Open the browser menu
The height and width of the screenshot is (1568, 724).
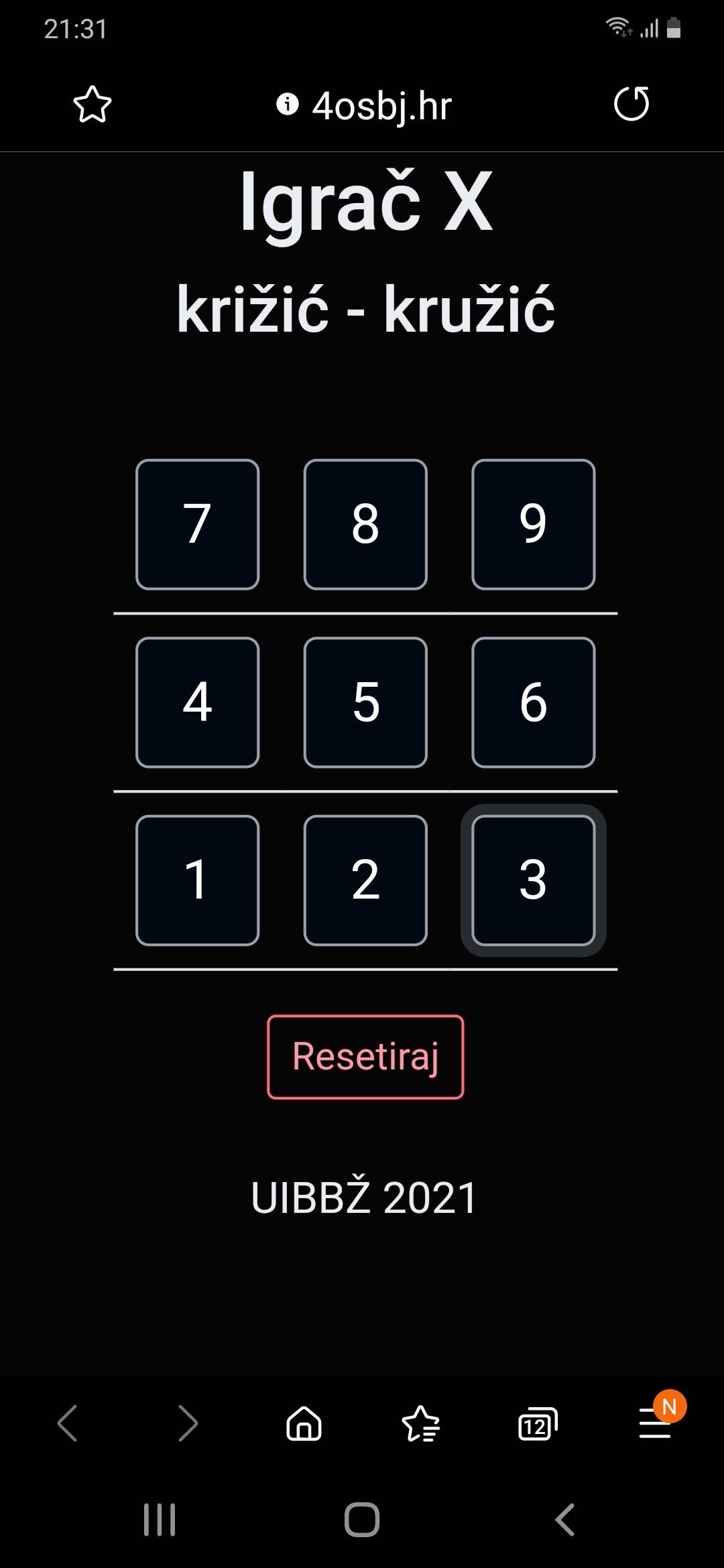click(655, 1423)
